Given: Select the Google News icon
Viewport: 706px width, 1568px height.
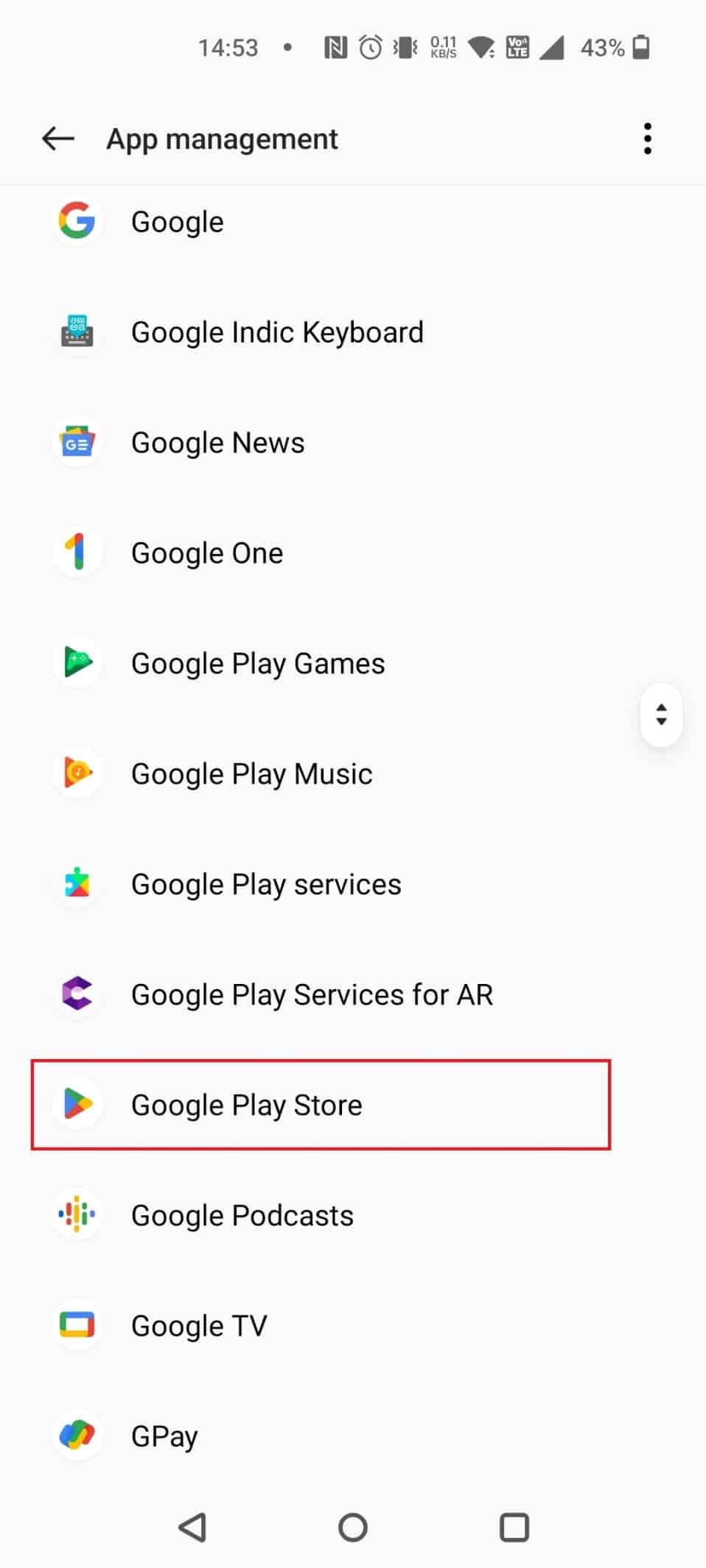Looking at the screenshot, I should [77, 442].
